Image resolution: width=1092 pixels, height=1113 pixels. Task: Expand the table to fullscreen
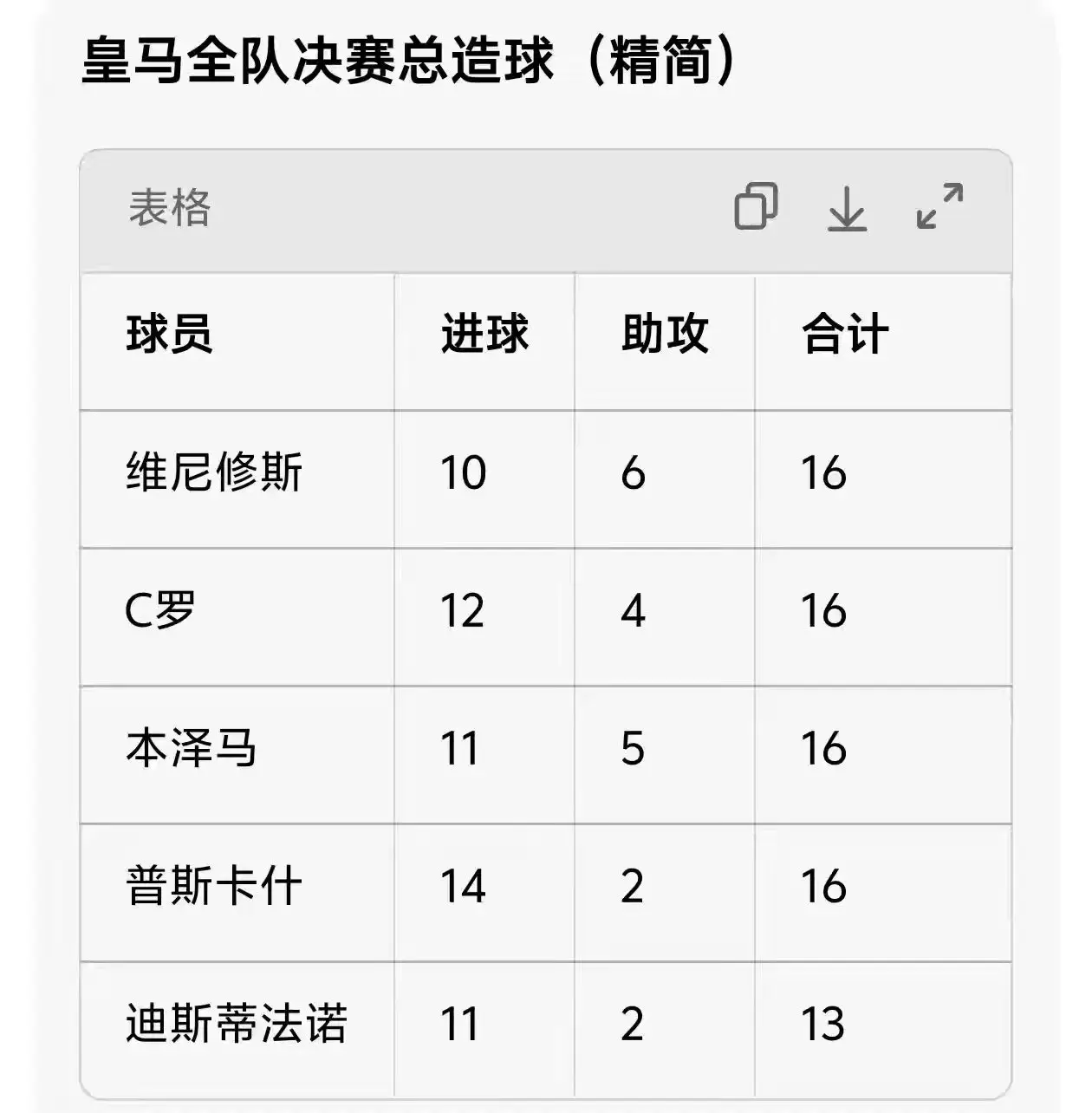click(x=939, y=206)
